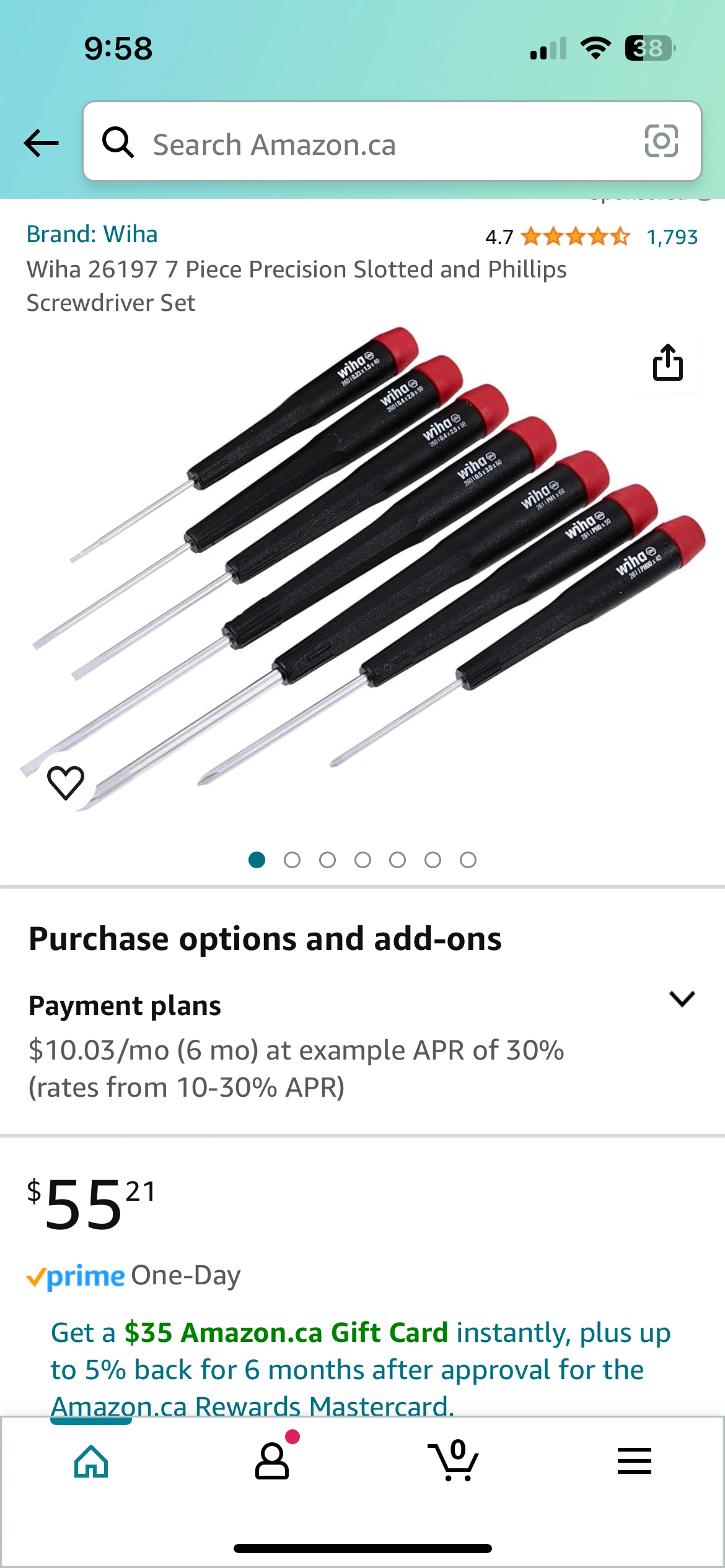Add screwdriver set to wish list heart
This screenshot has height=1568, width=725.
66,782
